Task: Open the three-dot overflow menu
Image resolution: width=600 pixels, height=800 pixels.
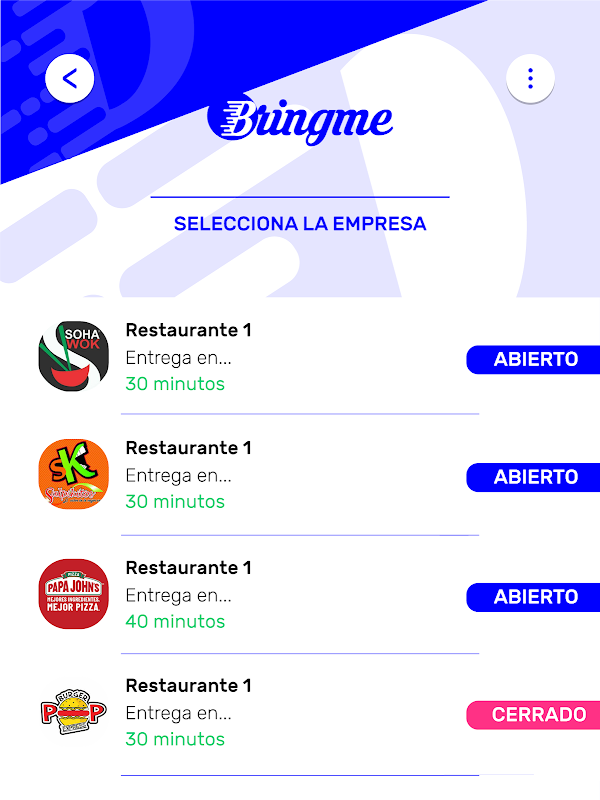Action: [x=530, y=78]
